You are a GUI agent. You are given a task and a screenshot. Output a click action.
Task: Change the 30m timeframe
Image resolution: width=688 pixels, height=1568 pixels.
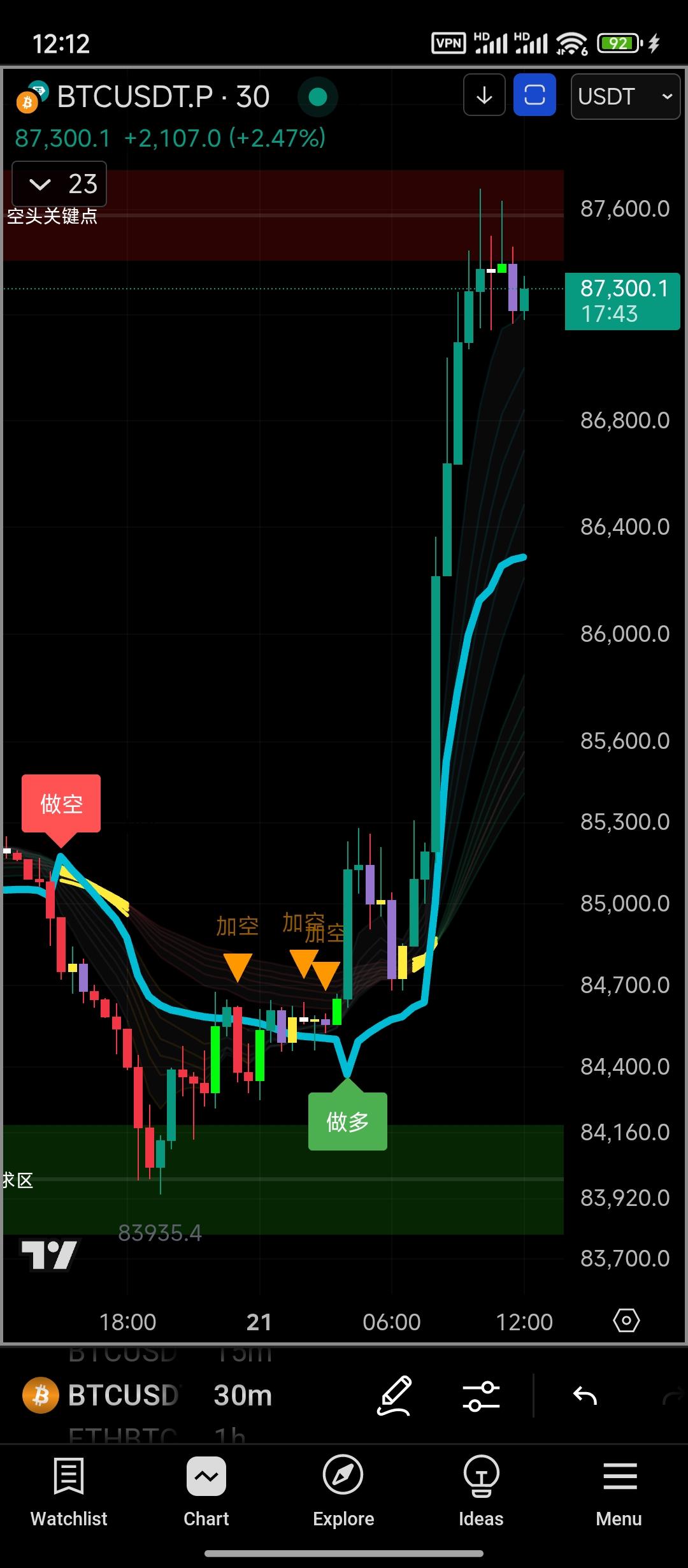[243, 1395]
